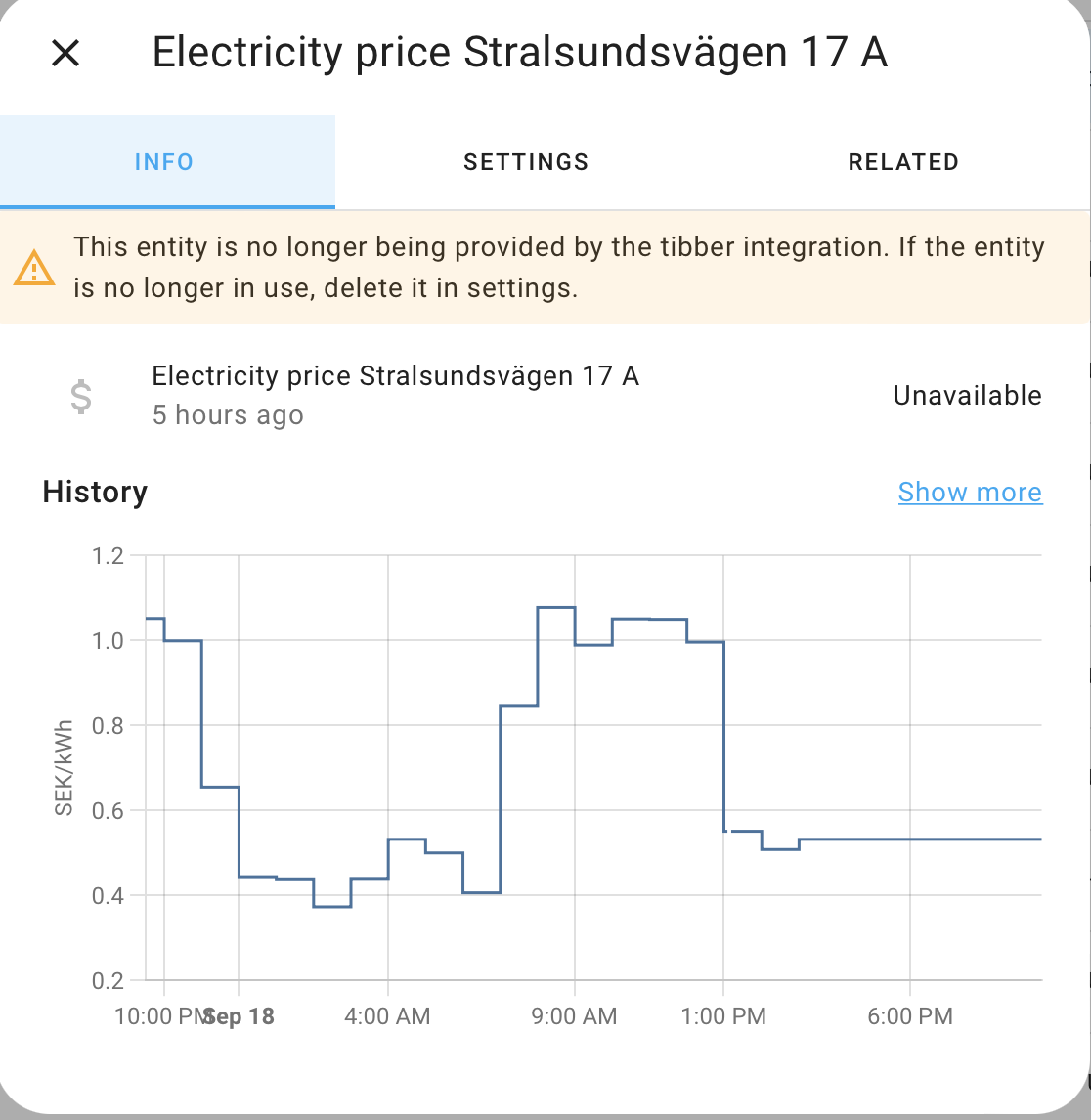Open the RELATED tab
This screenshot has width=1091, height=1120.
click(x=902, y=162)
